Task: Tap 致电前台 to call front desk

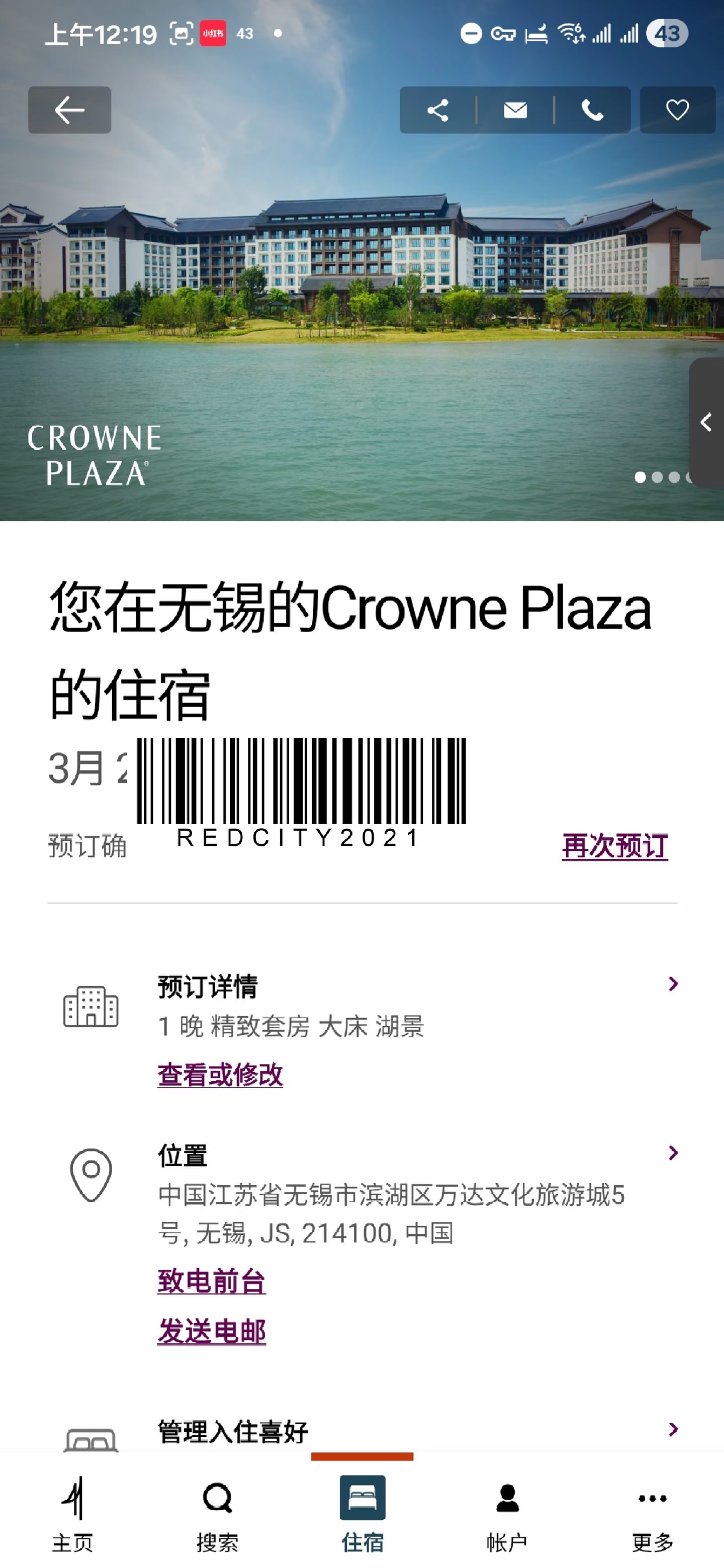Action: point(211,1282)
